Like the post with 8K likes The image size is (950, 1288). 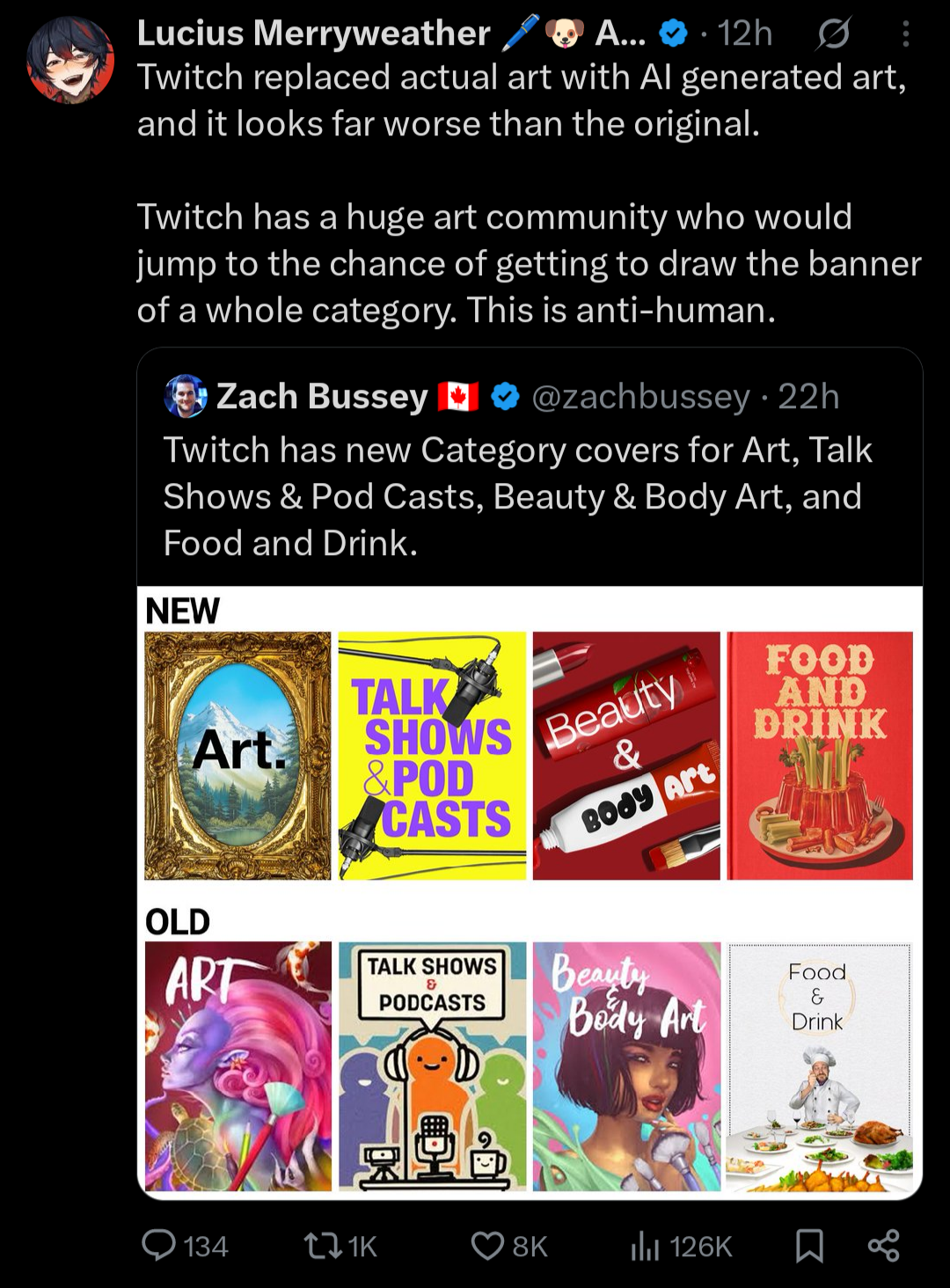487,1245
